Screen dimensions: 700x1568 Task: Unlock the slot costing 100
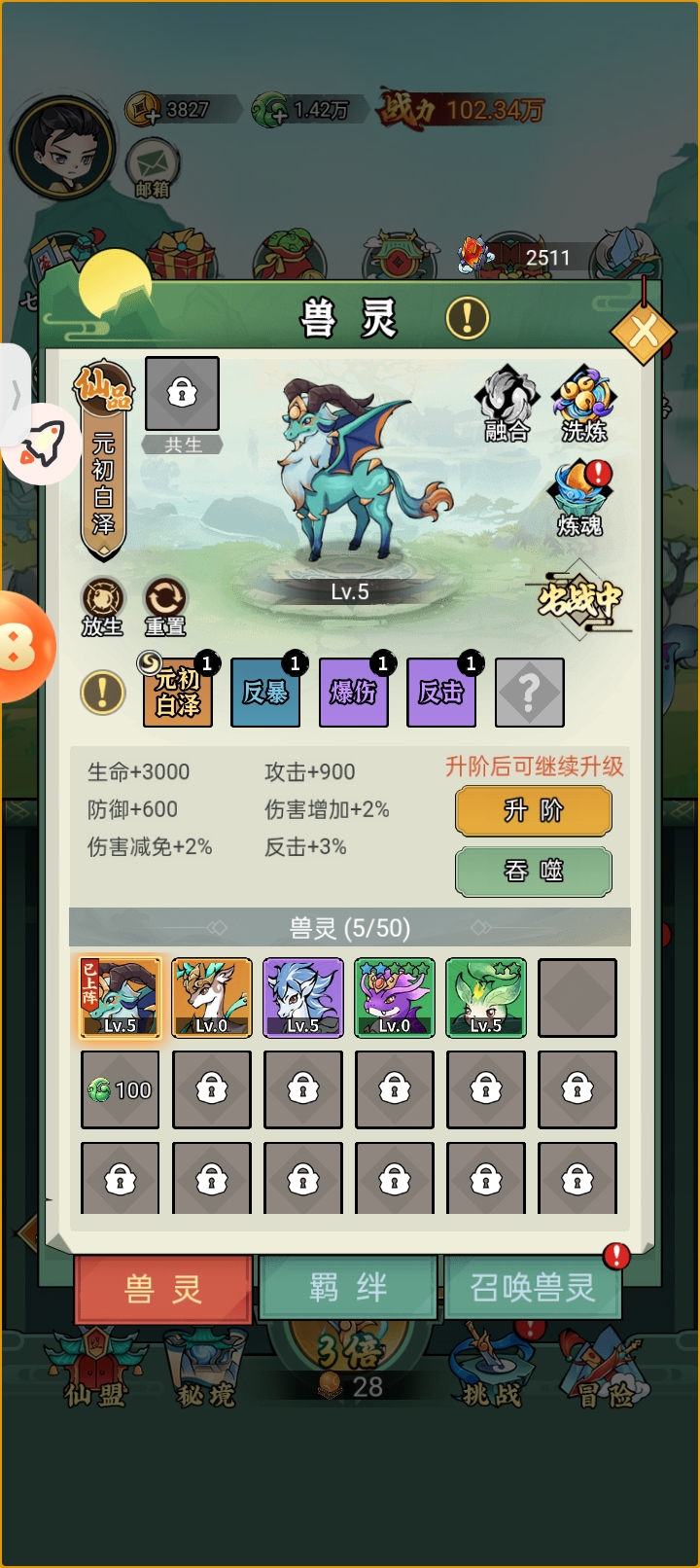121,1089
